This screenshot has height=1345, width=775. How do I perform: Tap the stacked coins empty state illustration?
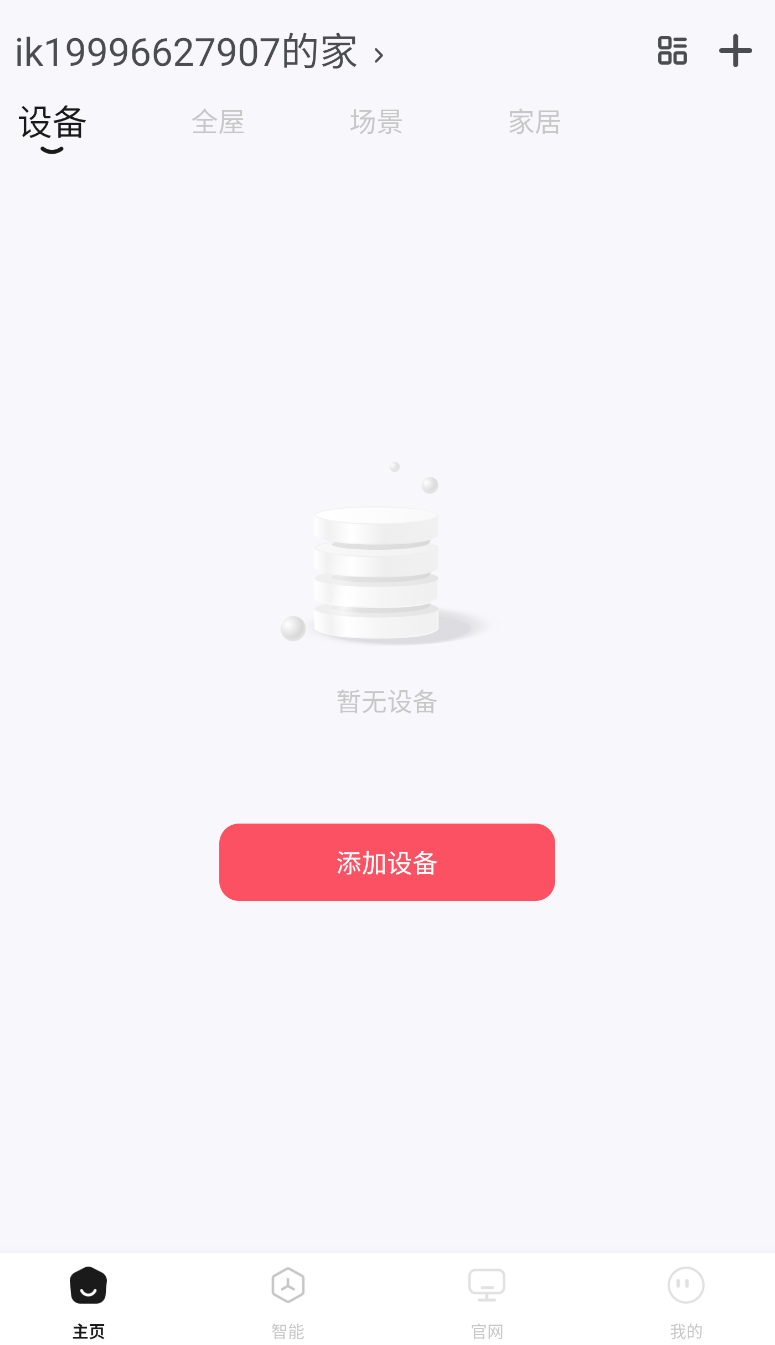[376, 570]
